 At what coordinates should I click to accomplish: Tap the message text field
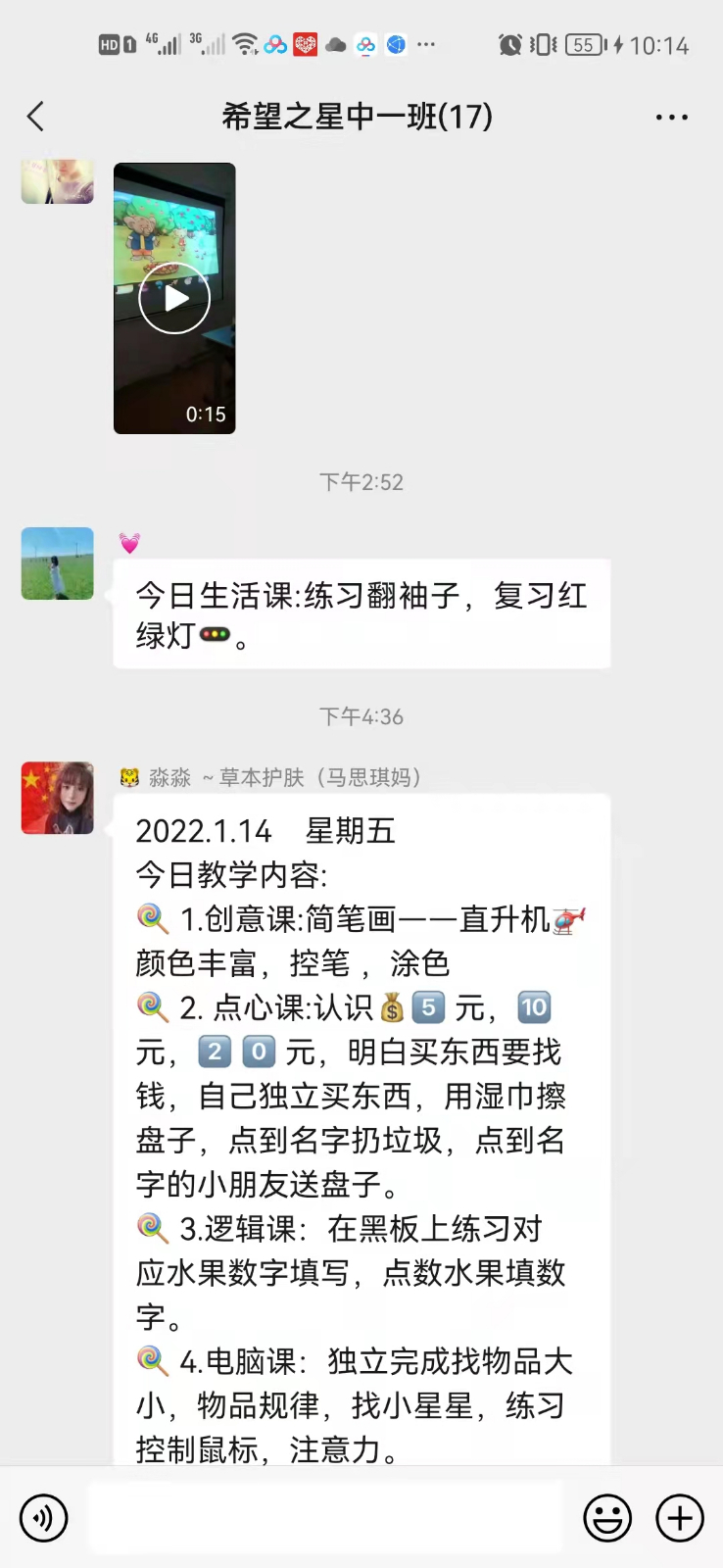325,1518
